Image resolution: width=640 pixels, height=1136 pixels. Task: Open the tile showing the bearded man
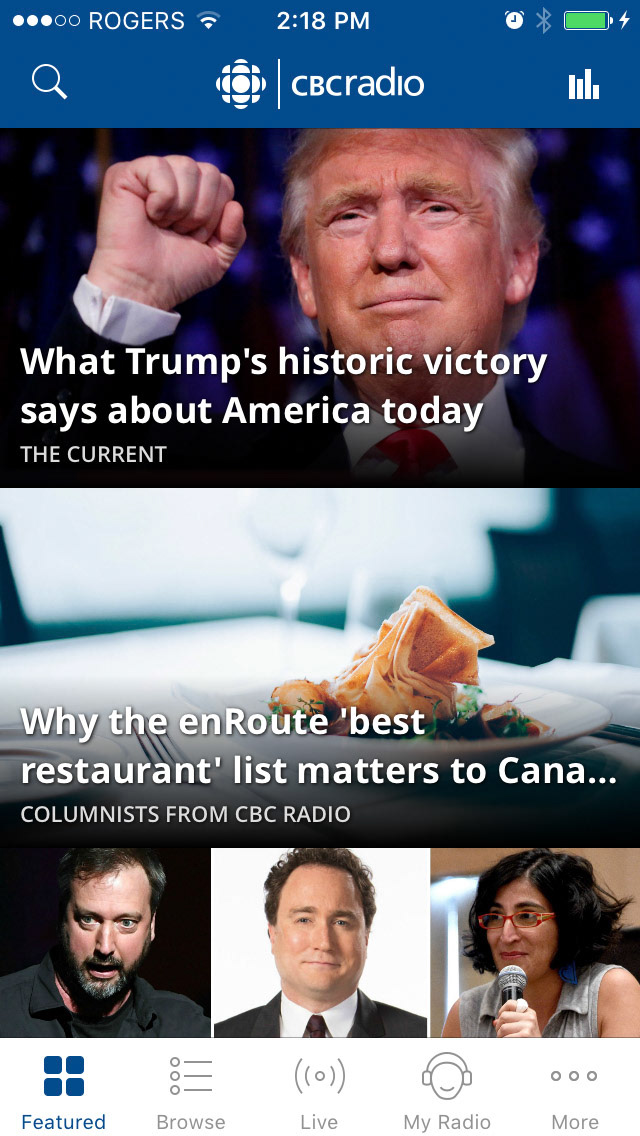(105, 942)
